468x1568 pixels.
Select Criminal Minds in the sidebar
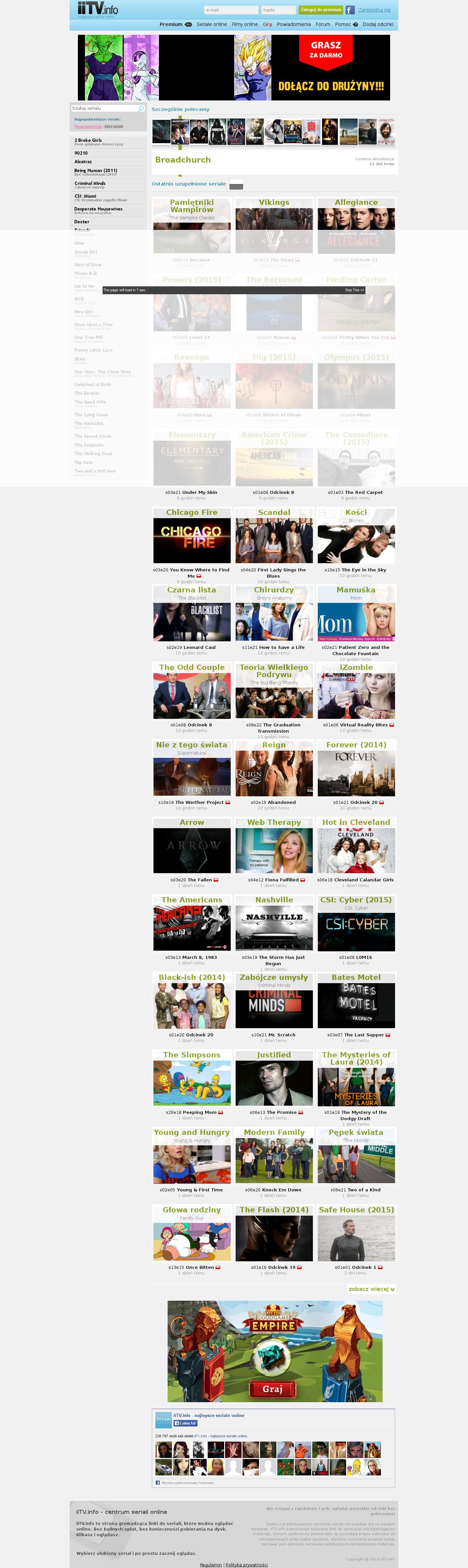coord(90,183)
